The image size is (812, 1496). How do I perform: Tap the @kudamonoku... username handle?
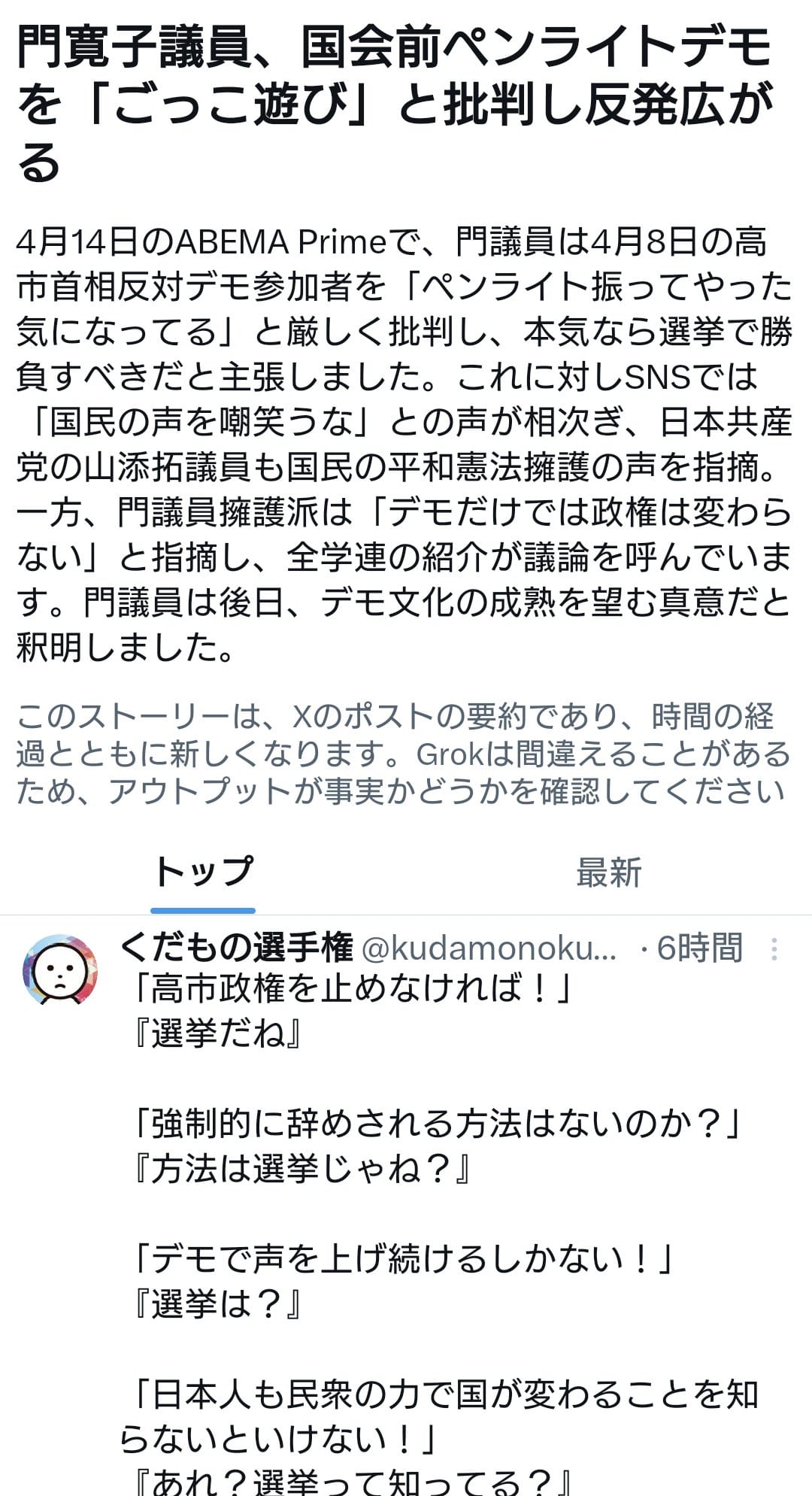(x=489, y=949)
